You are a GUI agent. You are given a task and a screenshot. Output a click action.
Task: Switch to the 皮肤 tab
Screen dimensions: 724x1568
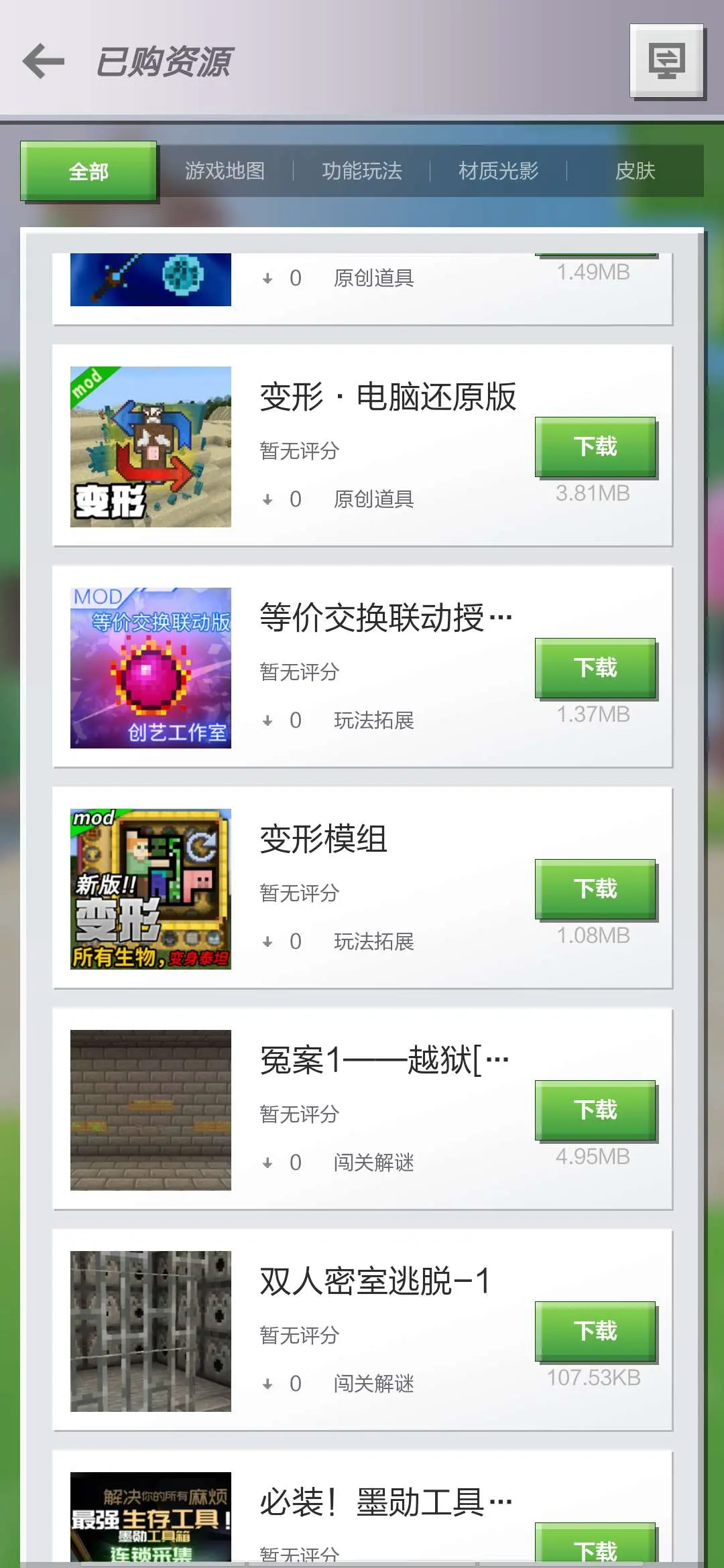pyautogui.click(x=635, y=171)
